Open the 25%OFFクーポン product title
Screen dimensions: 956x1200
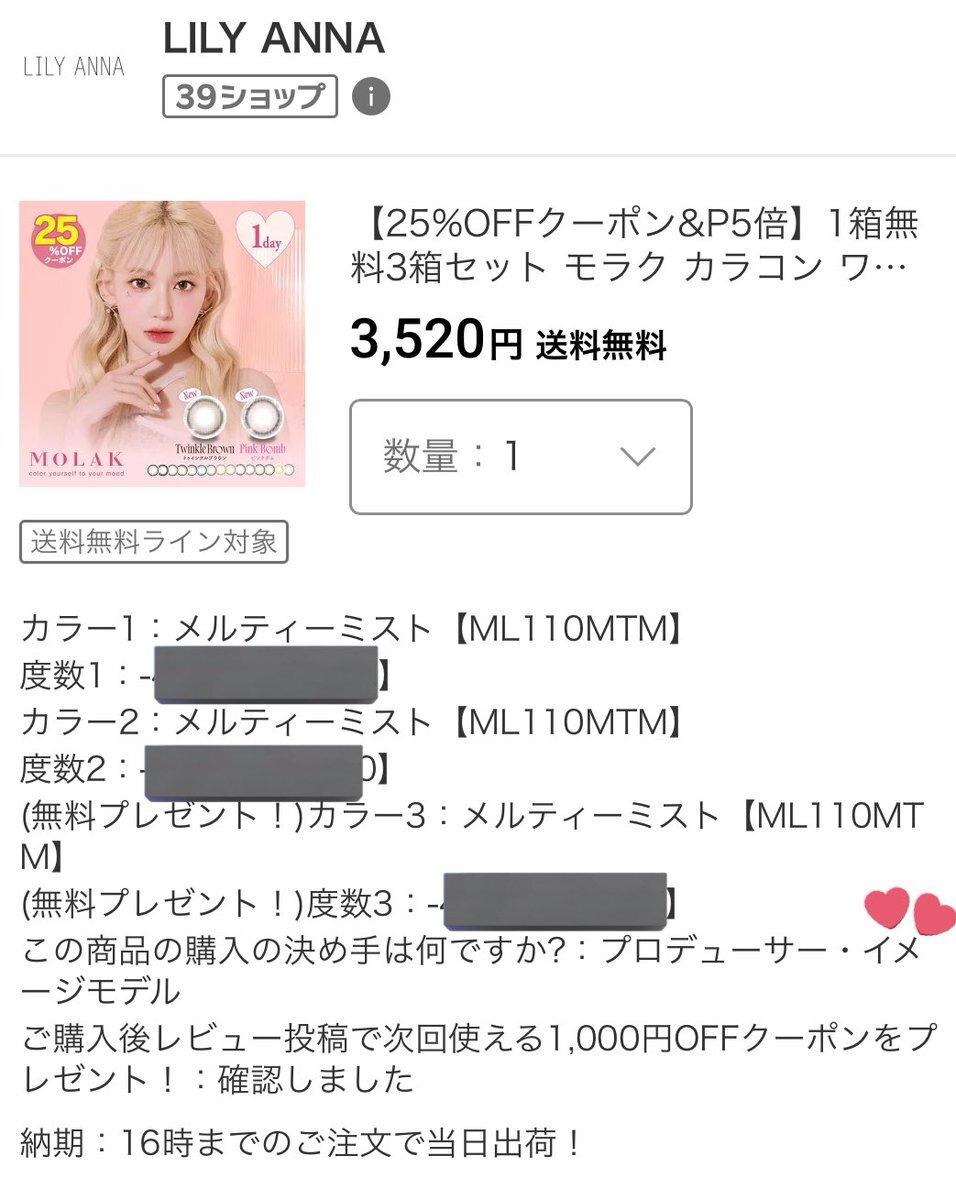(634, 246)
